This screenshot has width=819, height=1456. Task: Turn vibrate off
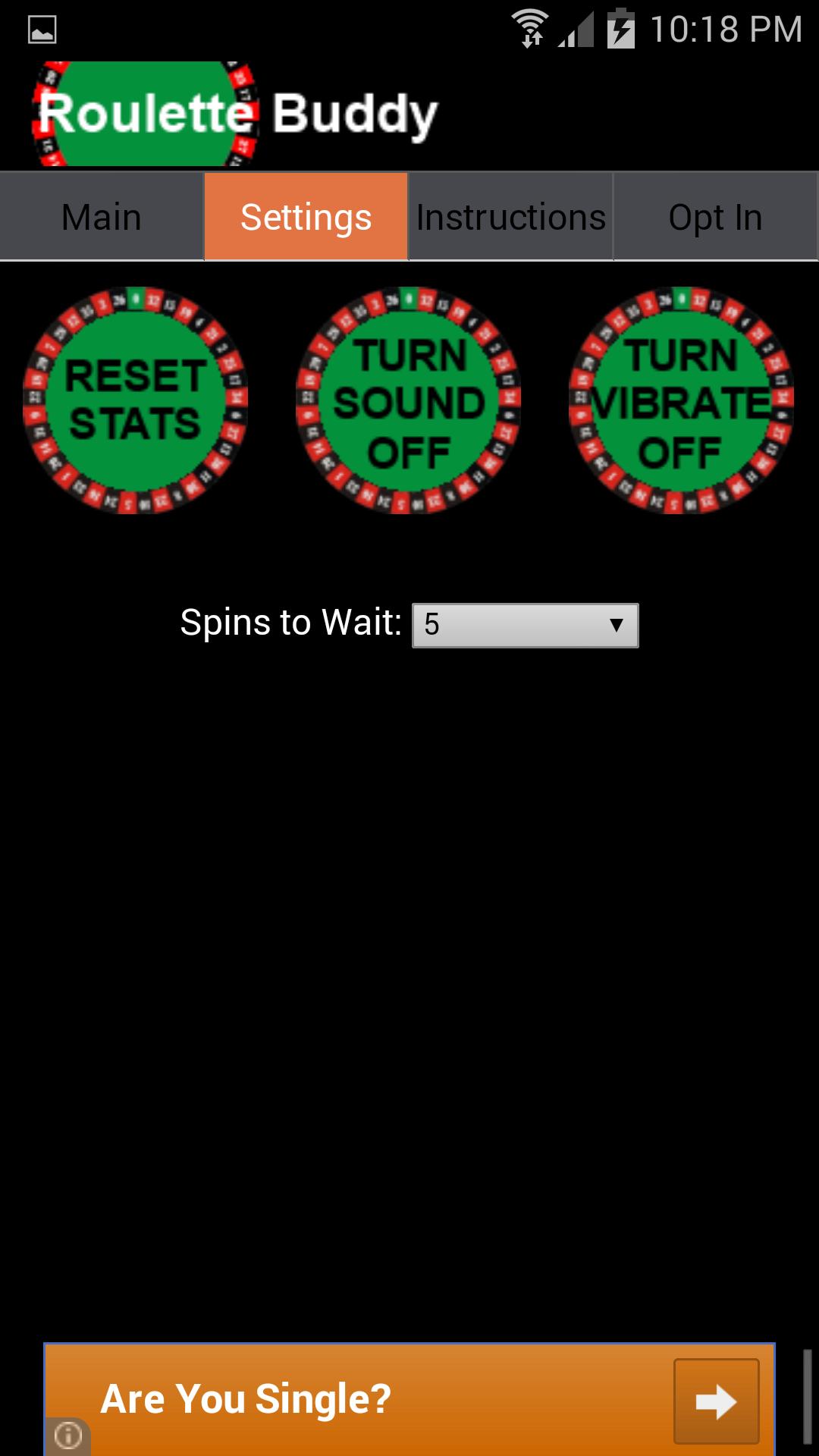pyautogui.click(x=681, y=400)
